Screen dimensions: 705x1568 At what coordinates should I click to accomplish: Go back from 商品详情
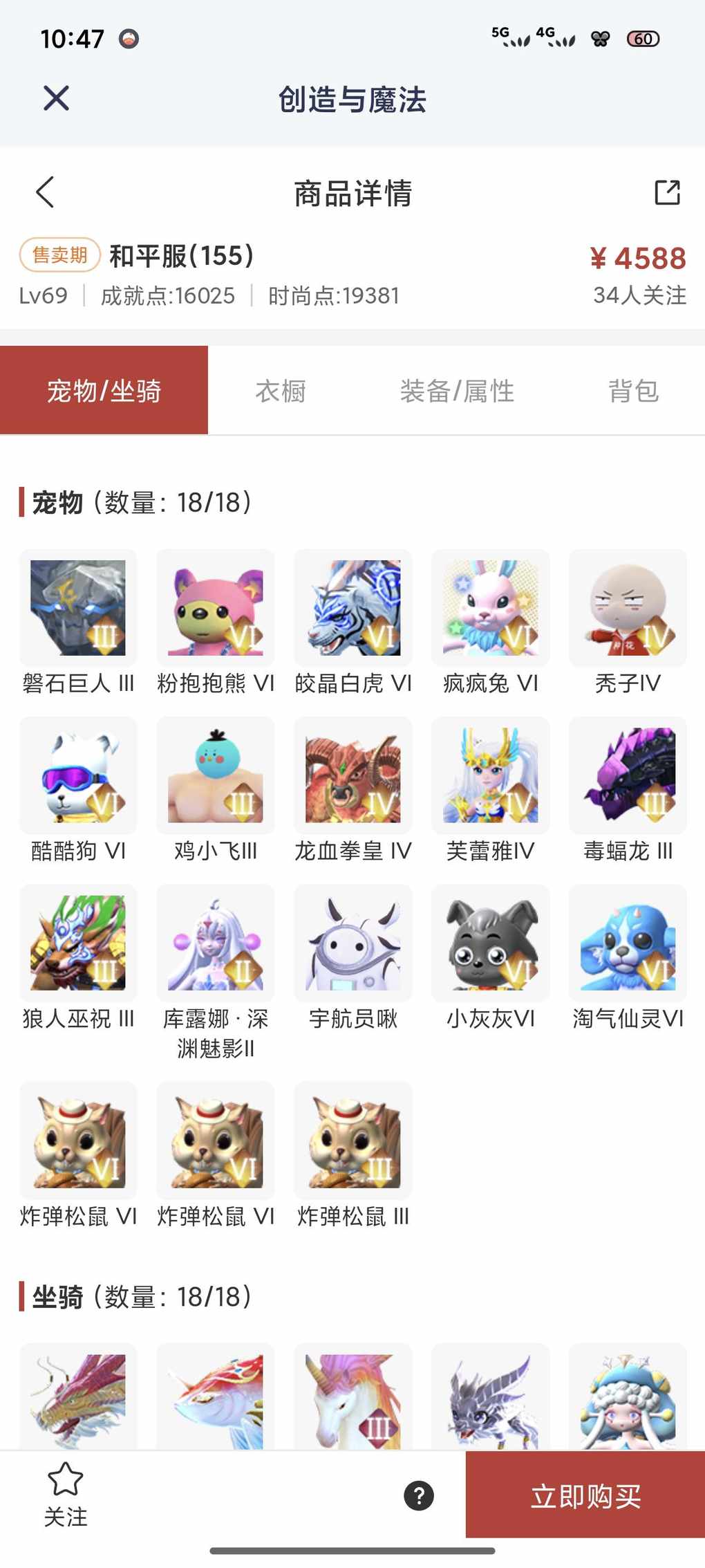[x=46, y=192]
